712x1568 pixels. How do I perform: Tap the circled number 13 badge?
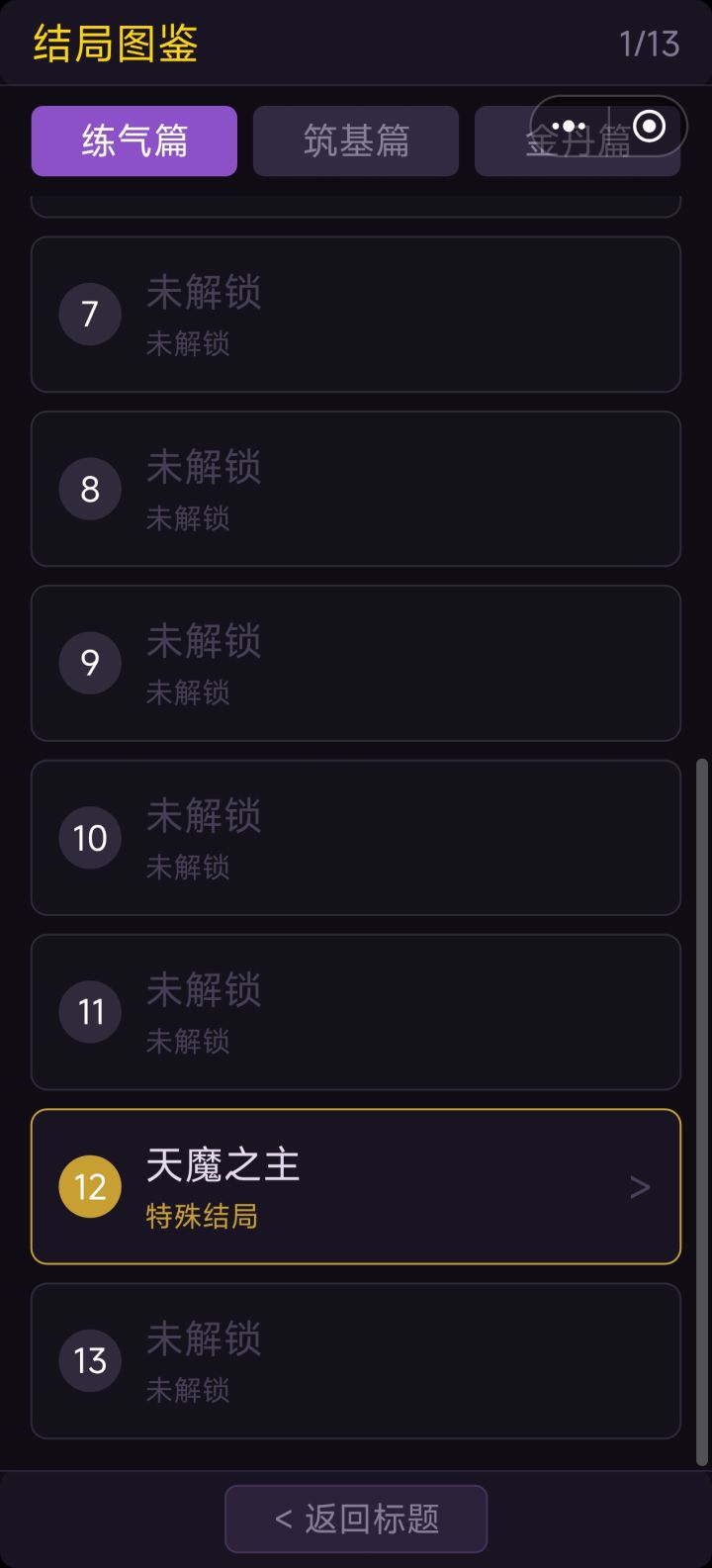pos(89,1360)
